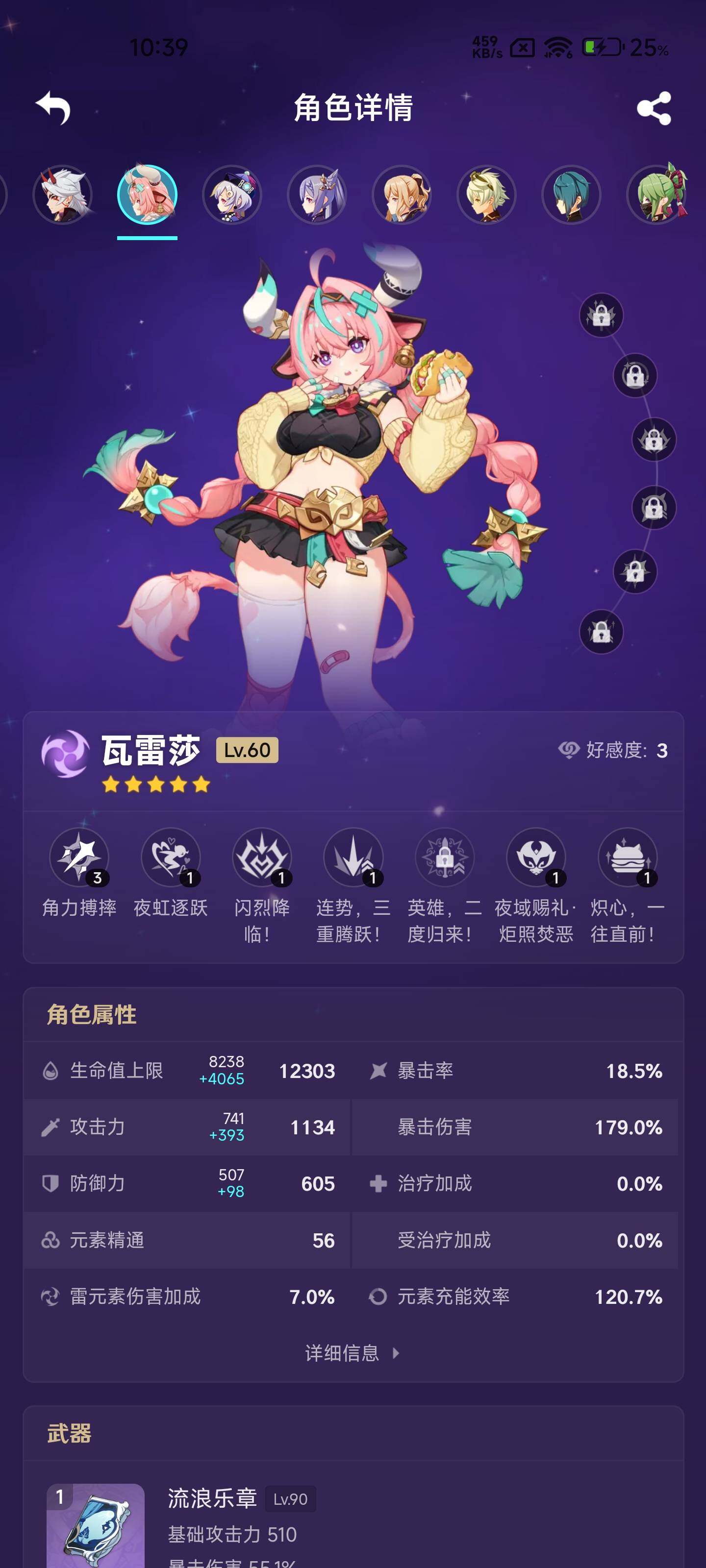Screen dimensions: 706x1568
Task: Switch to the teal-haired character avatar
Action: coord(571,195)
